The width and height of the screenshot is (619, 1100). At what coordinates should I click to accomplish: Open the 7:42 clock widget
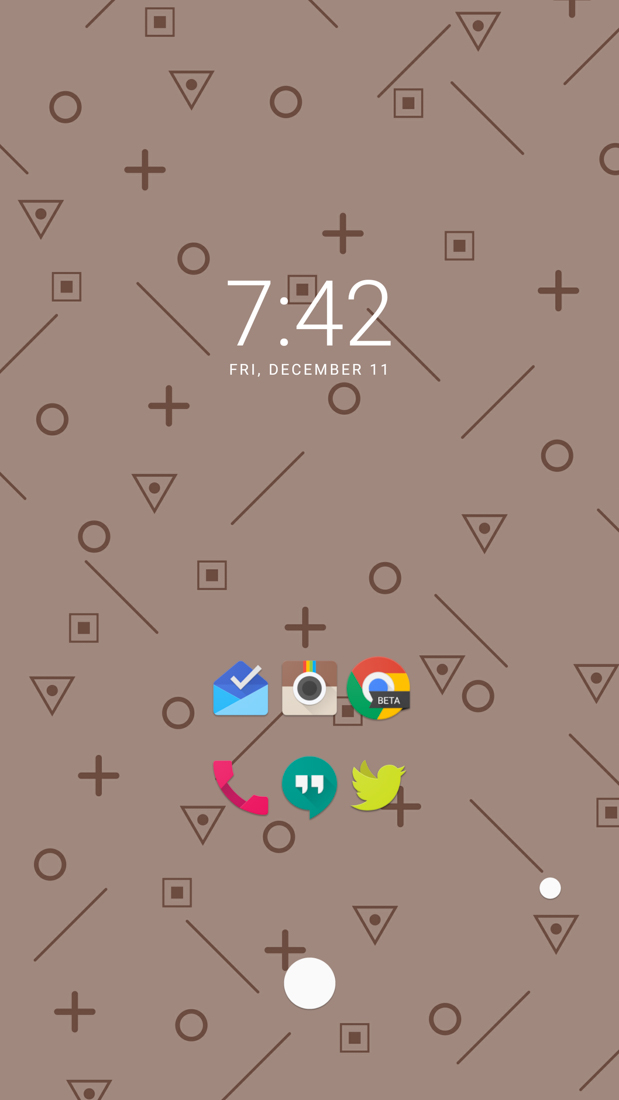[309, 315]
